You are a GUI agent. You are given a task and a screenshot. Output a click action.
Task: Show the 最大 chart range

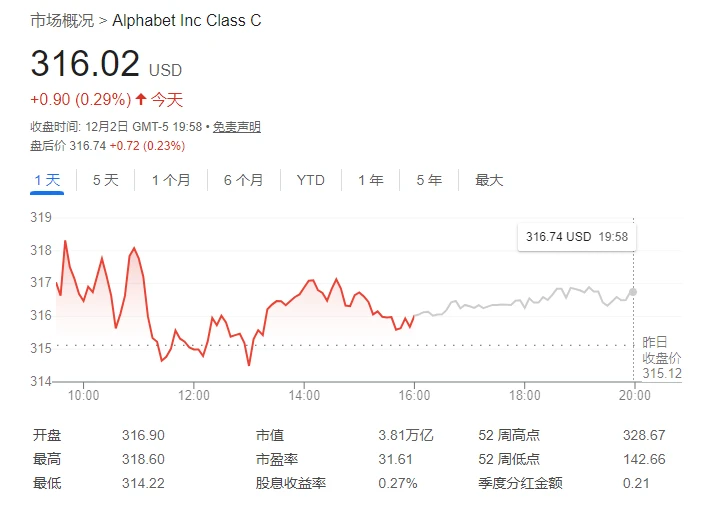coord(489,180)
